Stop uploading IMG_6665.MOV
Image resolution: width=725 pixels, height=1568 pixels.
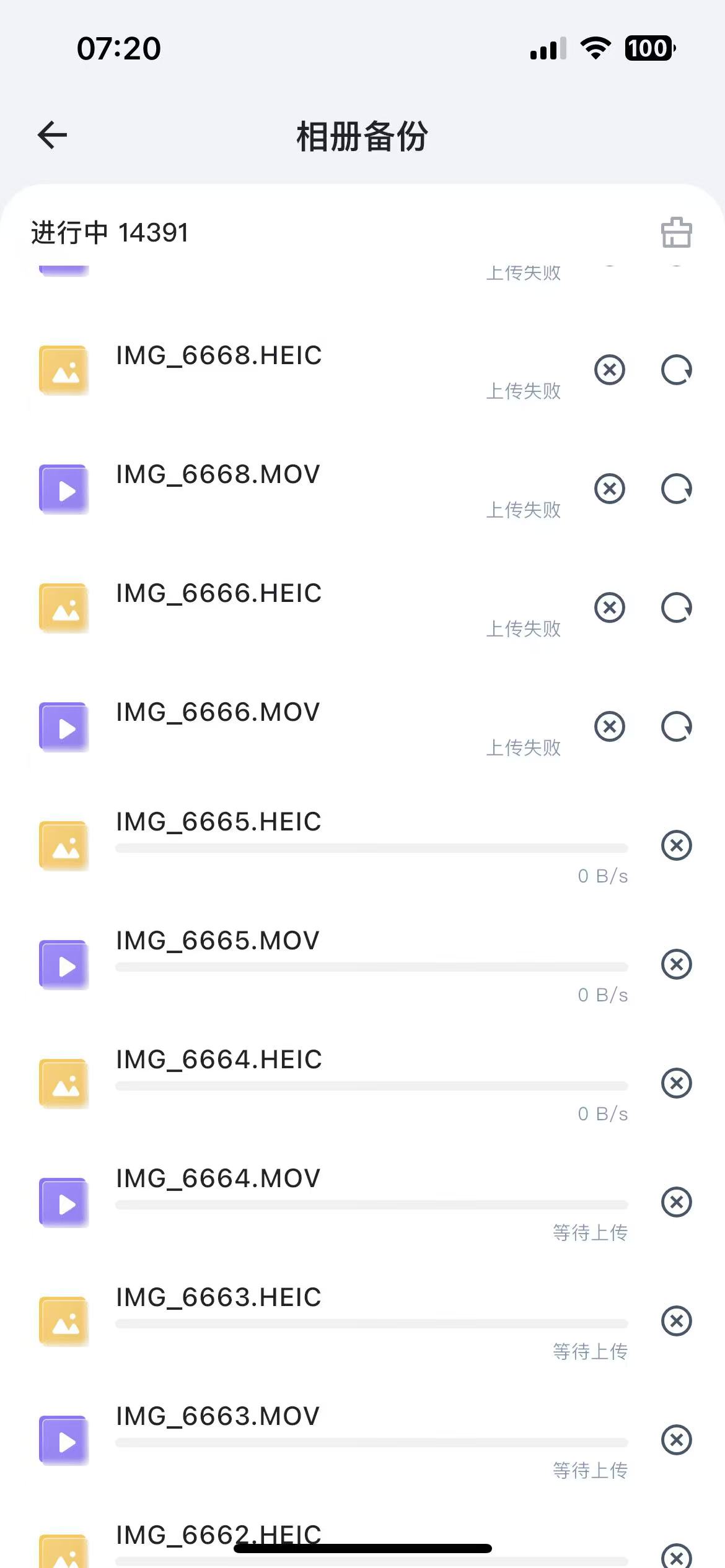676,964
